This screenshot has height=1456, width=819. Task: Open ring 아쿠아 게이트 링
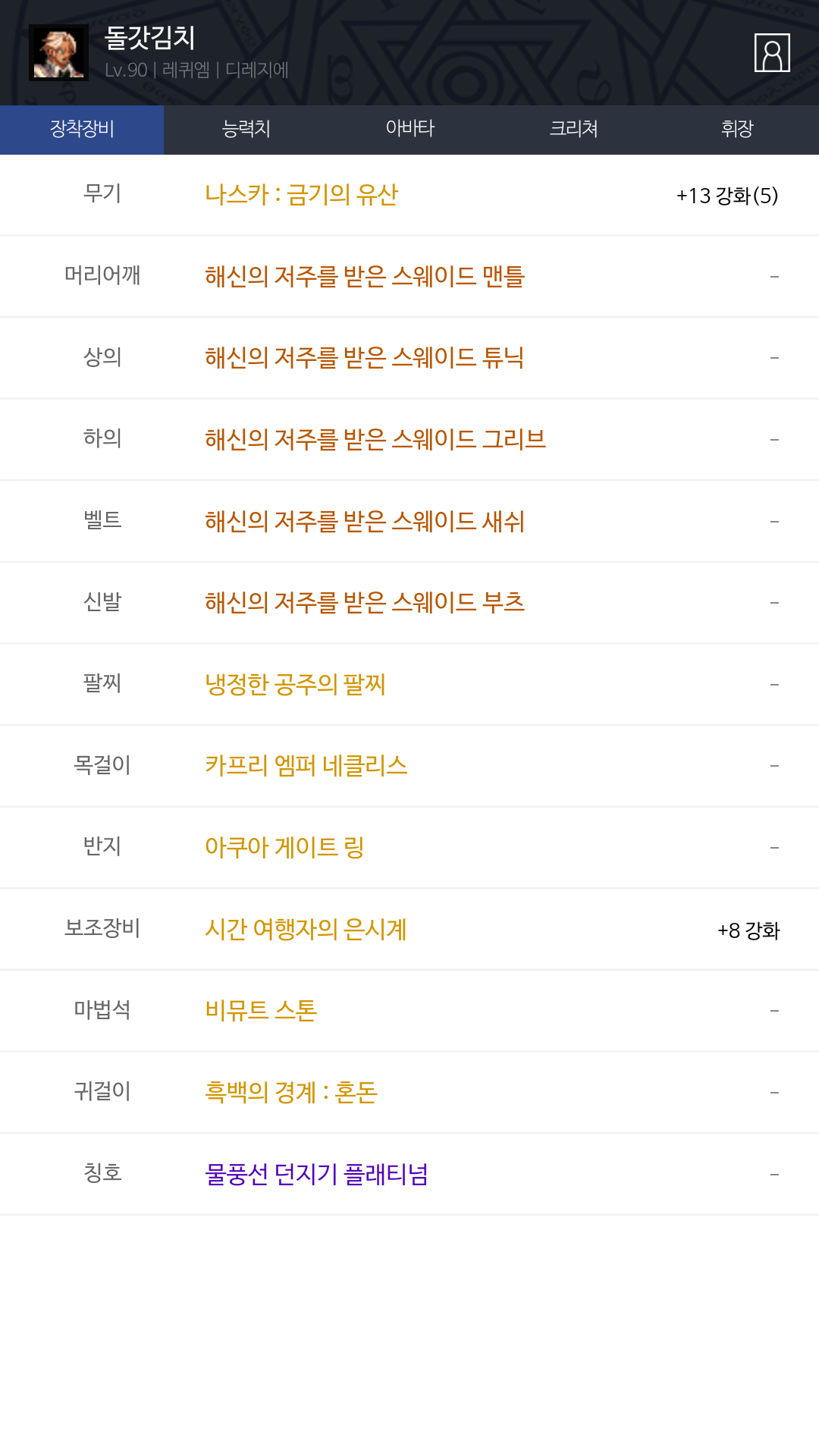point(284,847)
